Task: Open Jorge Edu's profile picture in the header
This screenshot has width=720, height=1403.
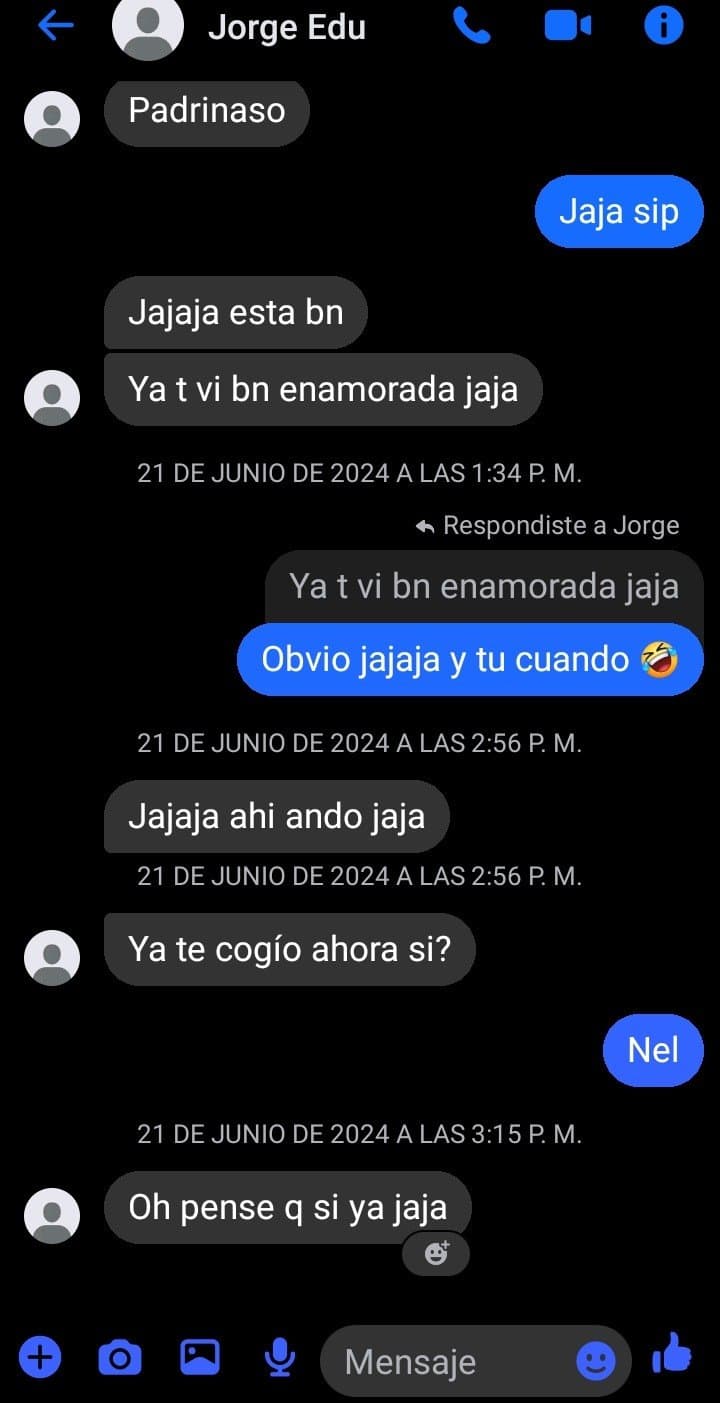Action: 148,27
